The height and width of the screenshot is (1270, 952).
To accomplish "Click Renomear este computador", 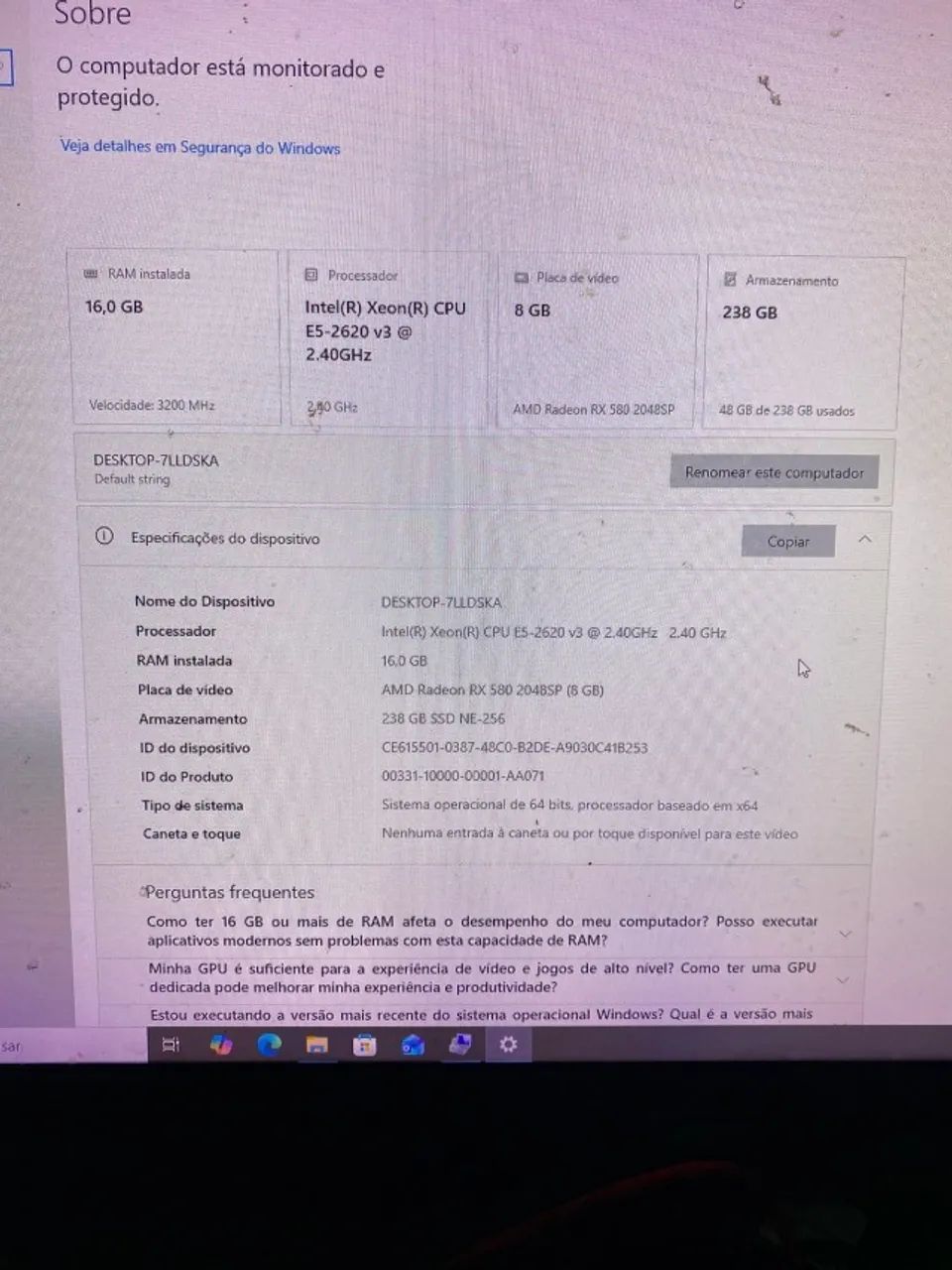I will point(773,472).
